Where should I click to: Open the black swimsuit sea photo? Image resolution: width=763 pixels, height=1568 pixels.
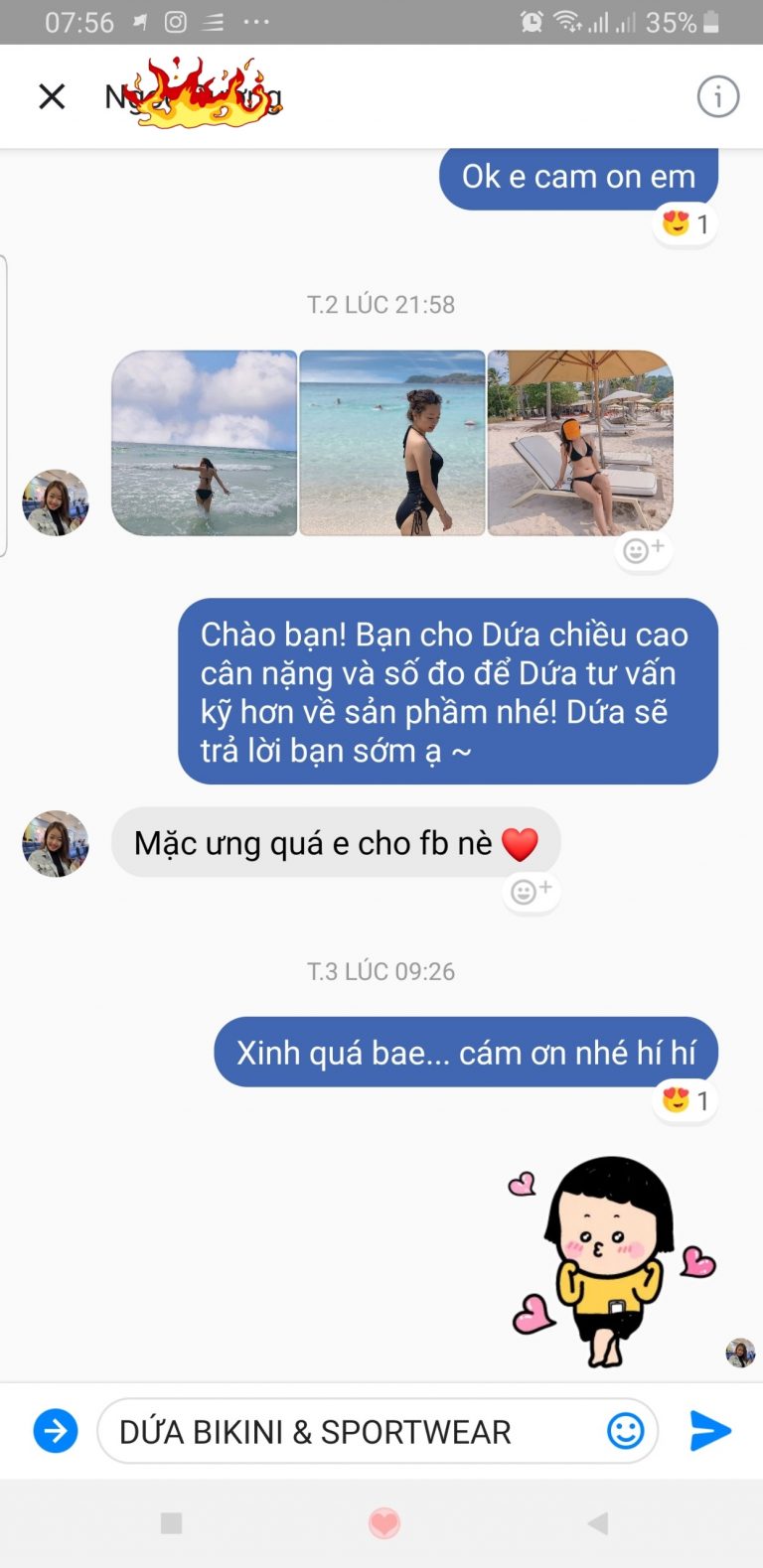[x=392, y=443]
